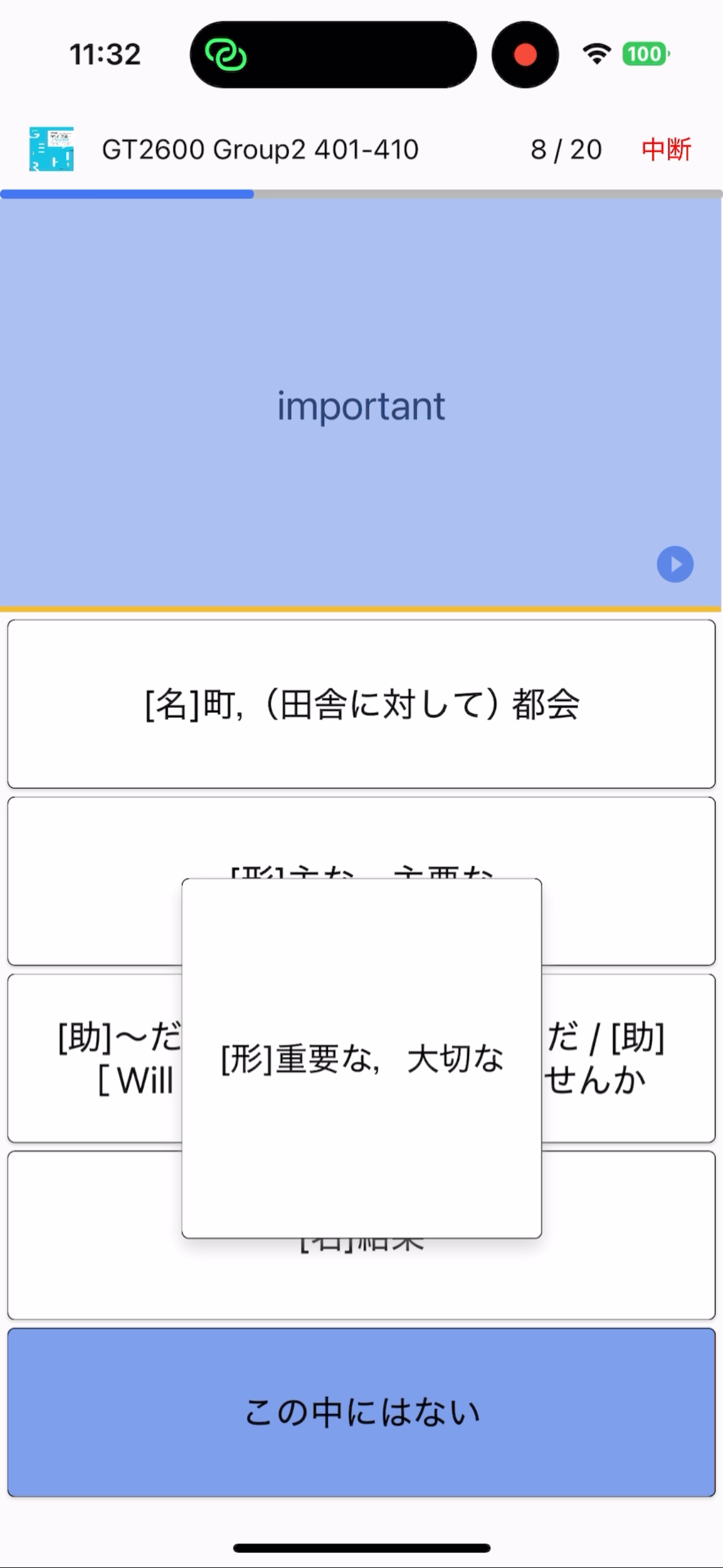Play the pronunciation of important

[x=675, y=564]
